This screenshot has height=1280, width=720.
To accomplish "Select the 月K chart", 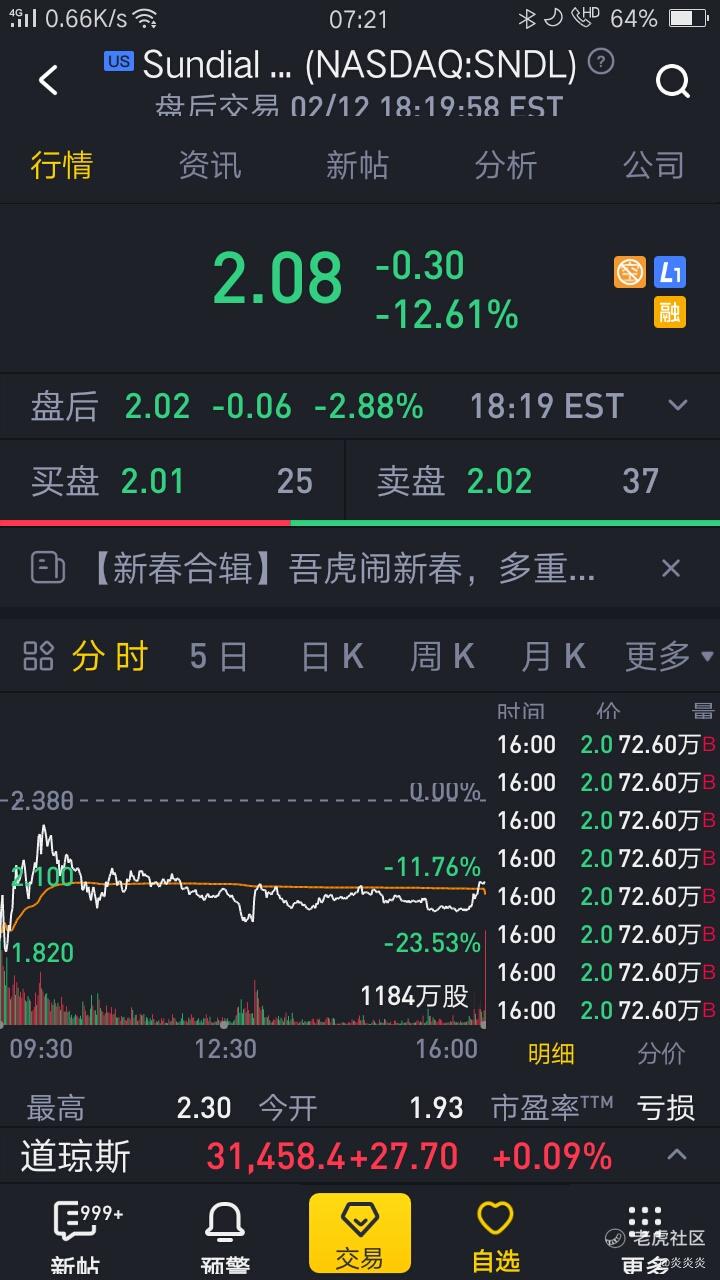I will tap(553, 656).
